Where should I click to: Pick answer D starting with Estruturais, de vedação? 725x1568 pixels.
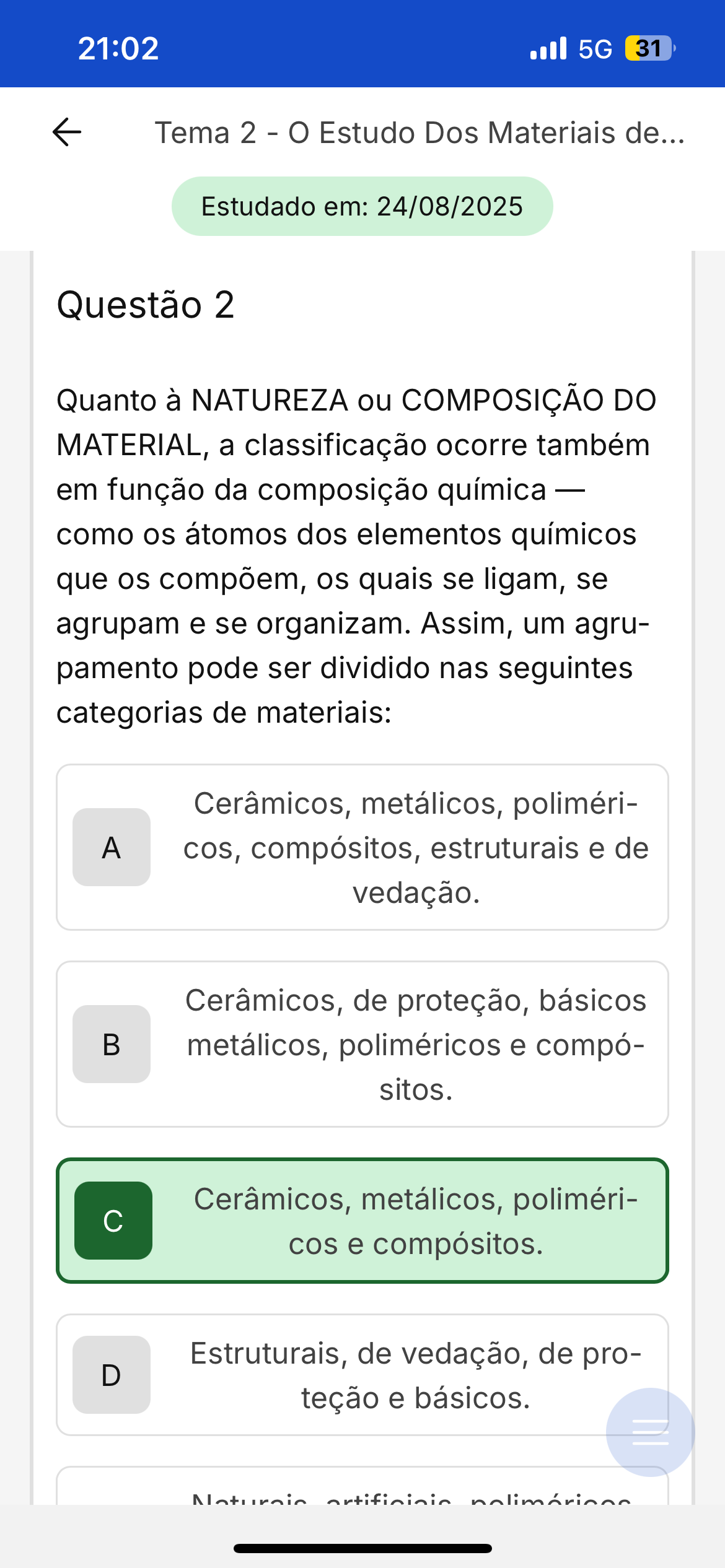click(x=362, y=1375)
